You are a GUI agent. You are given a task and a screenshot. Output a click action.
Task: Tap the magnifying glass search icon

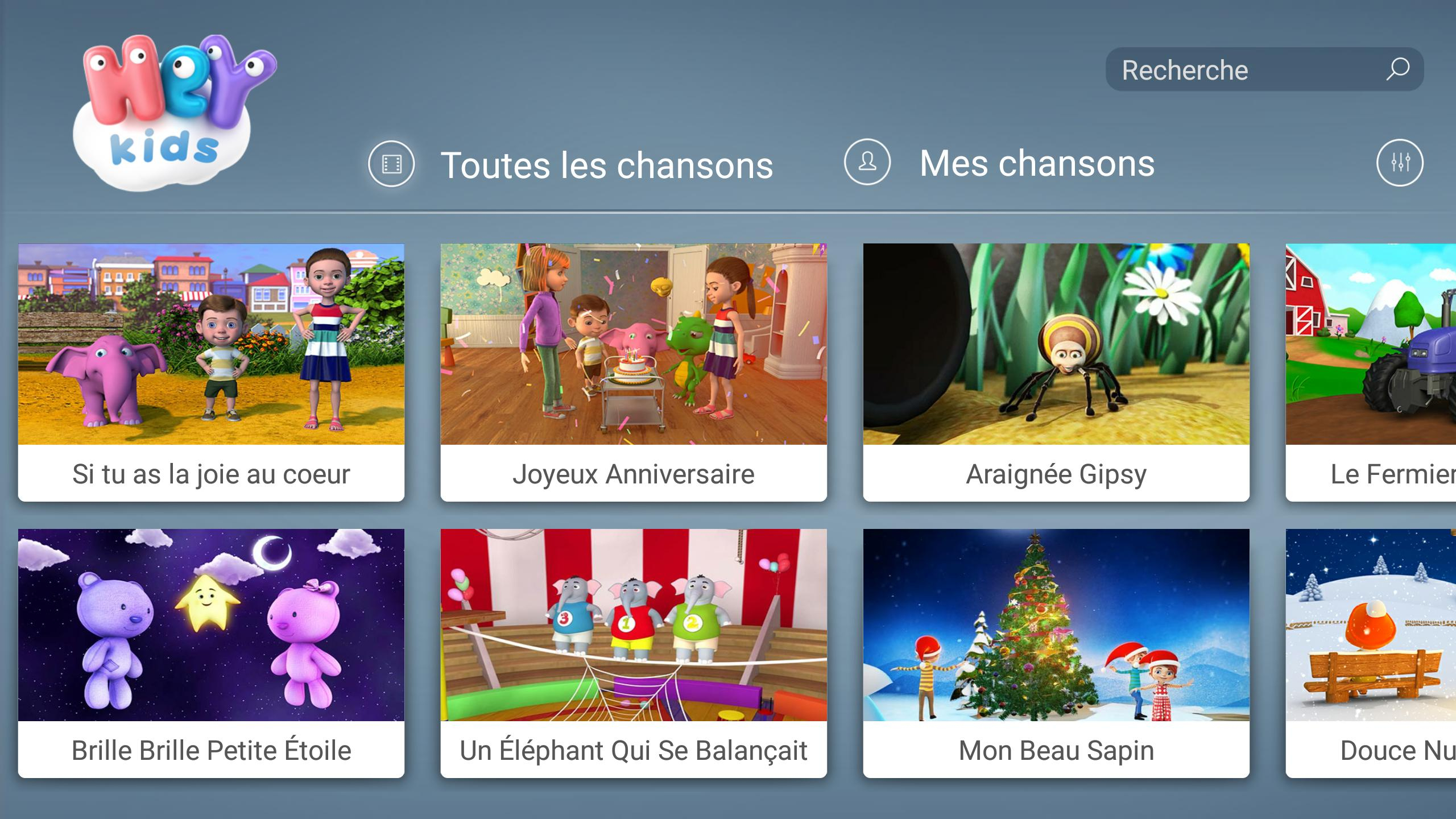coord(1397,69)
